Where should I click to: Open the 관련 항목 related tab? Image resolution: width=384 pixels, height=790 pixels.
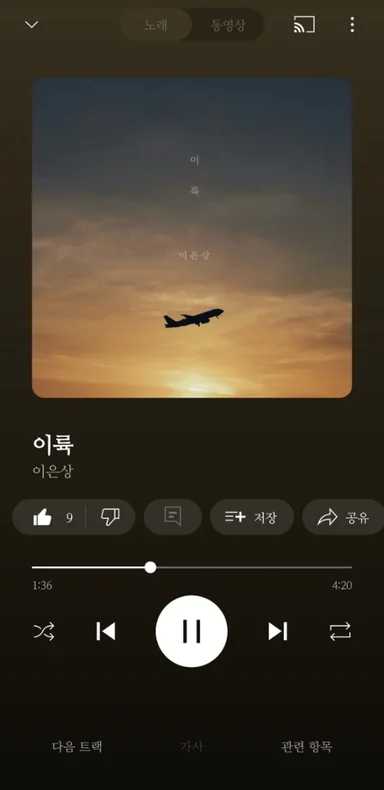(x=306, y=746)
